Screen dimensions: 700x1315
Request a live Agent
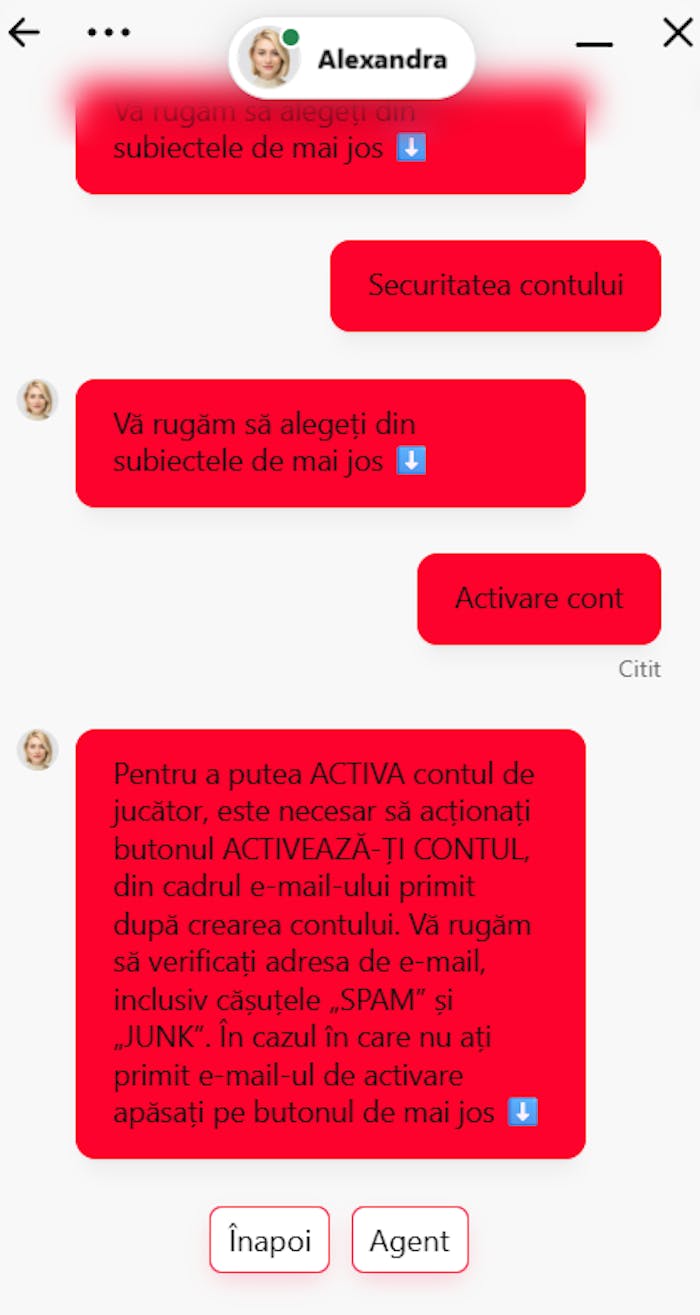point(410,1240)
